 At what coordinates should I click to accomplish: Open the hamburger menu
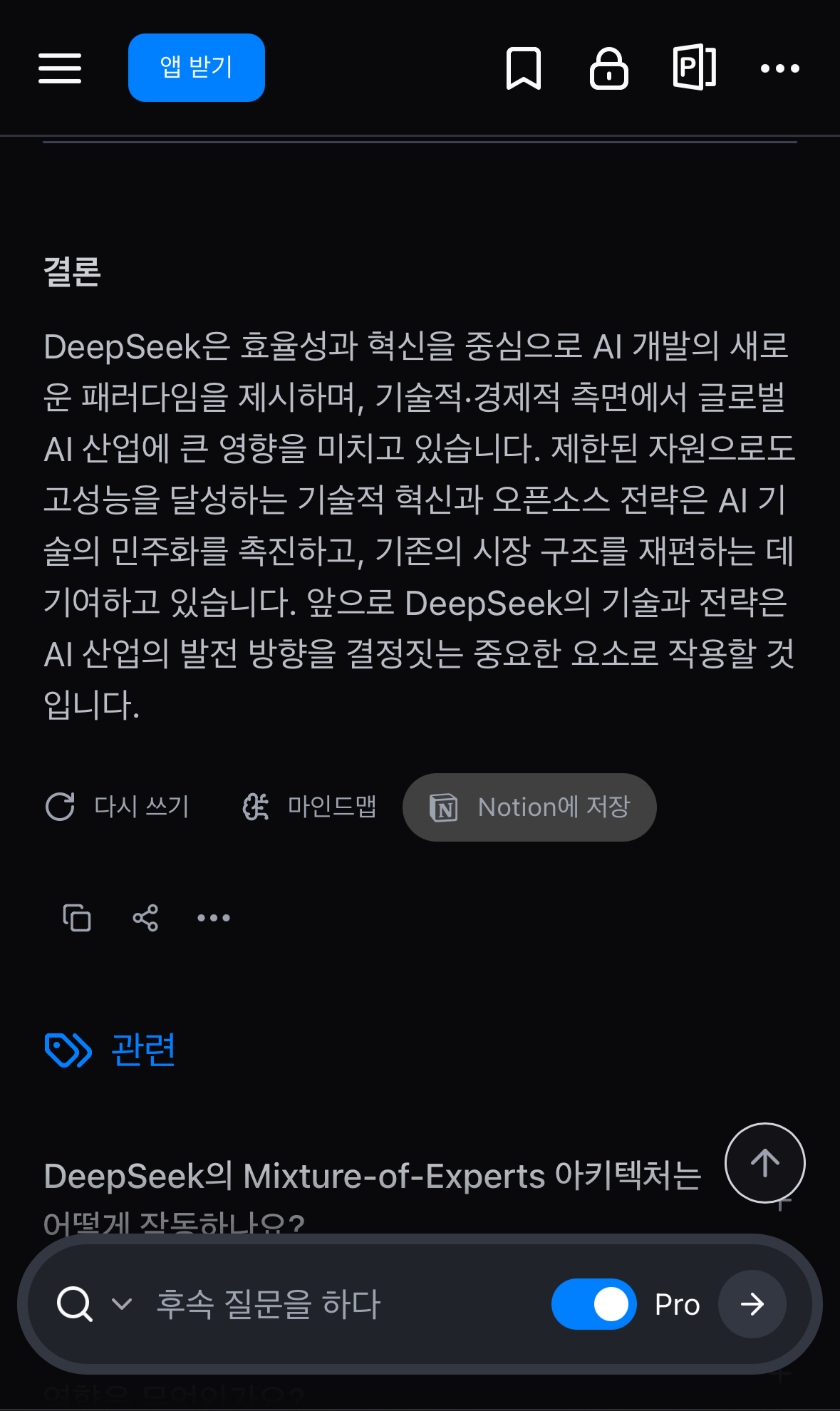[60, 68]
